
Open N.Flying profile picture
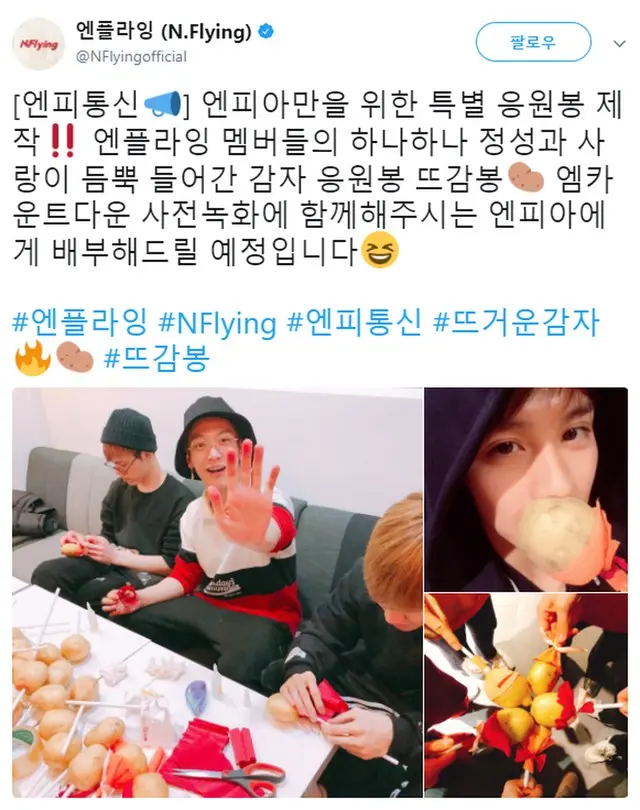(40, 44)
